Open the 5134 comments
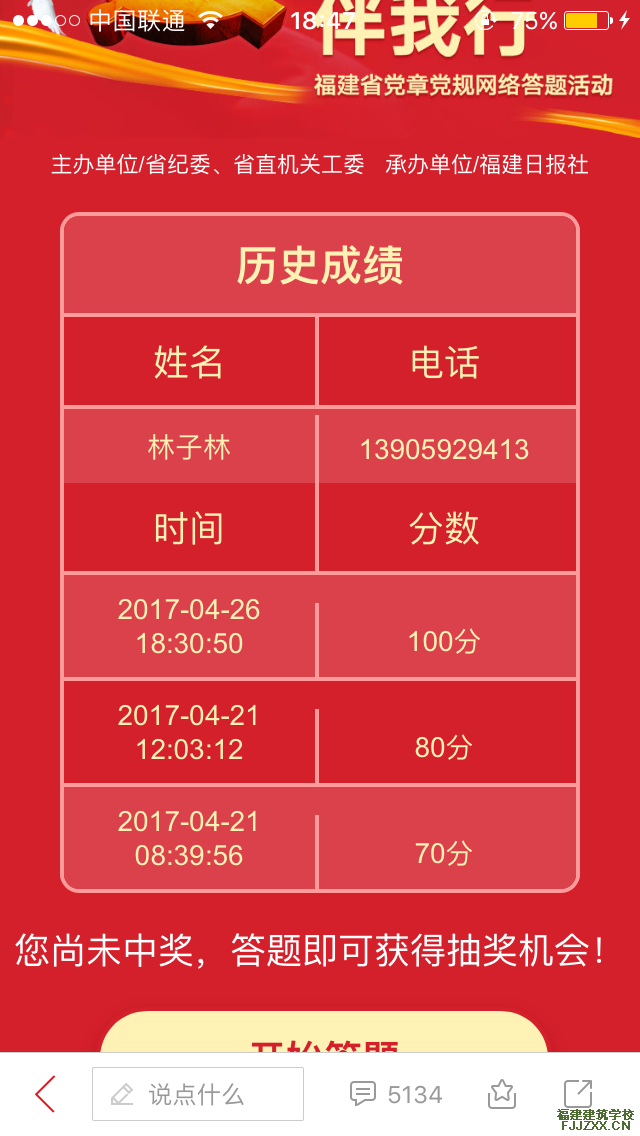 [x=396, y=1094]
